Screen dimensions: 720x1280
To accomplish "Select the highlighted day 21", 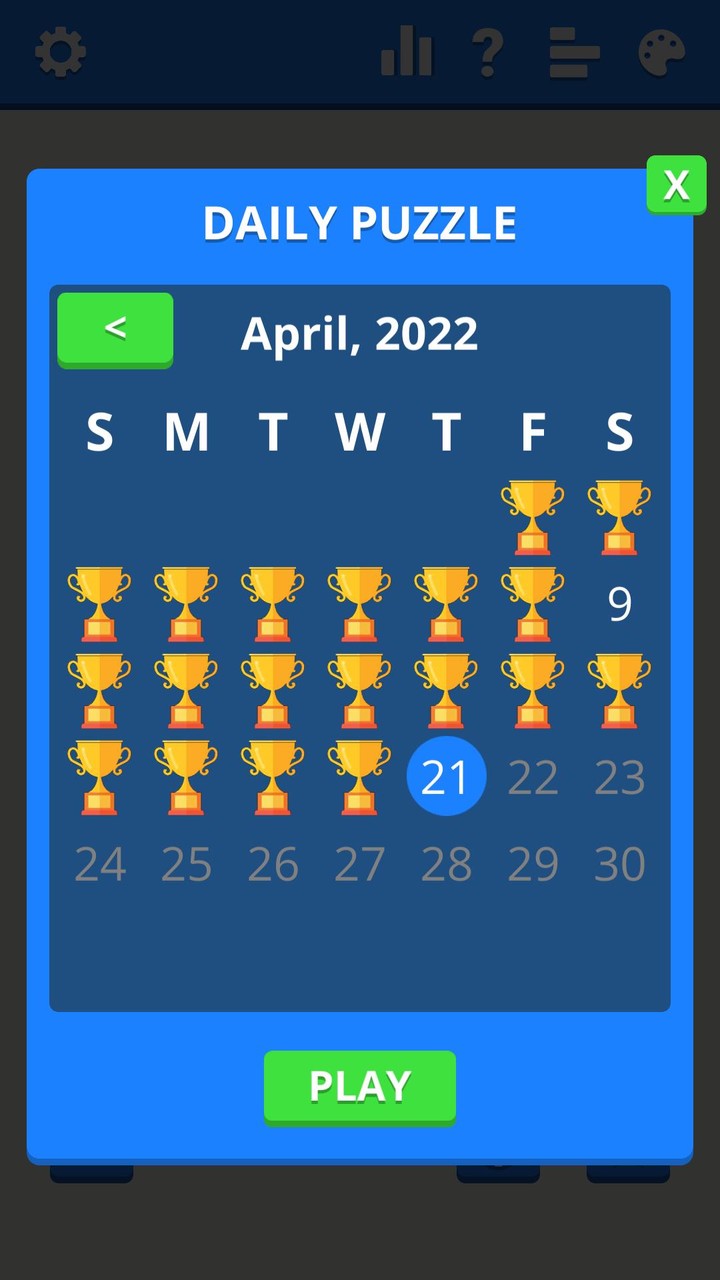I will pos(446,777).
